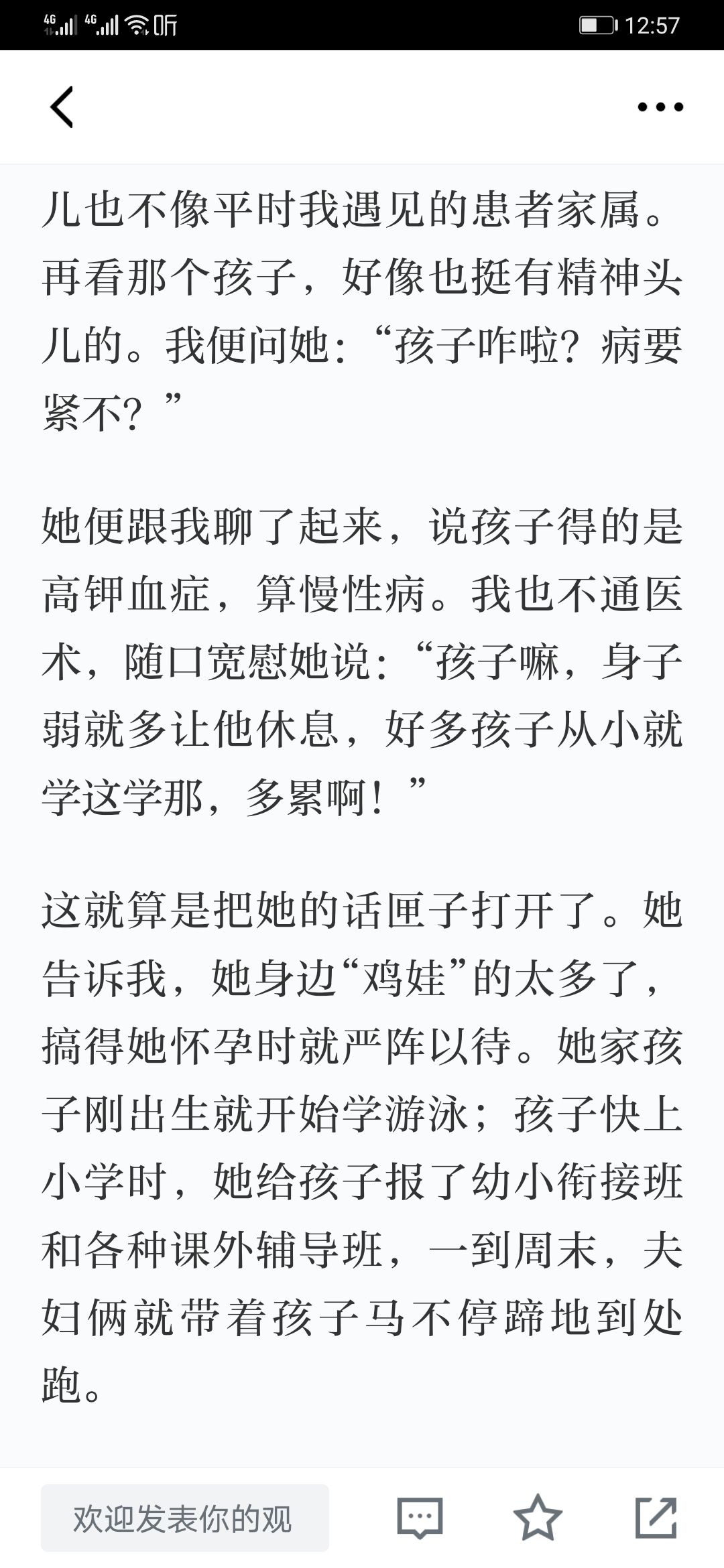Bookmark this article with the star

point(538,1518)
